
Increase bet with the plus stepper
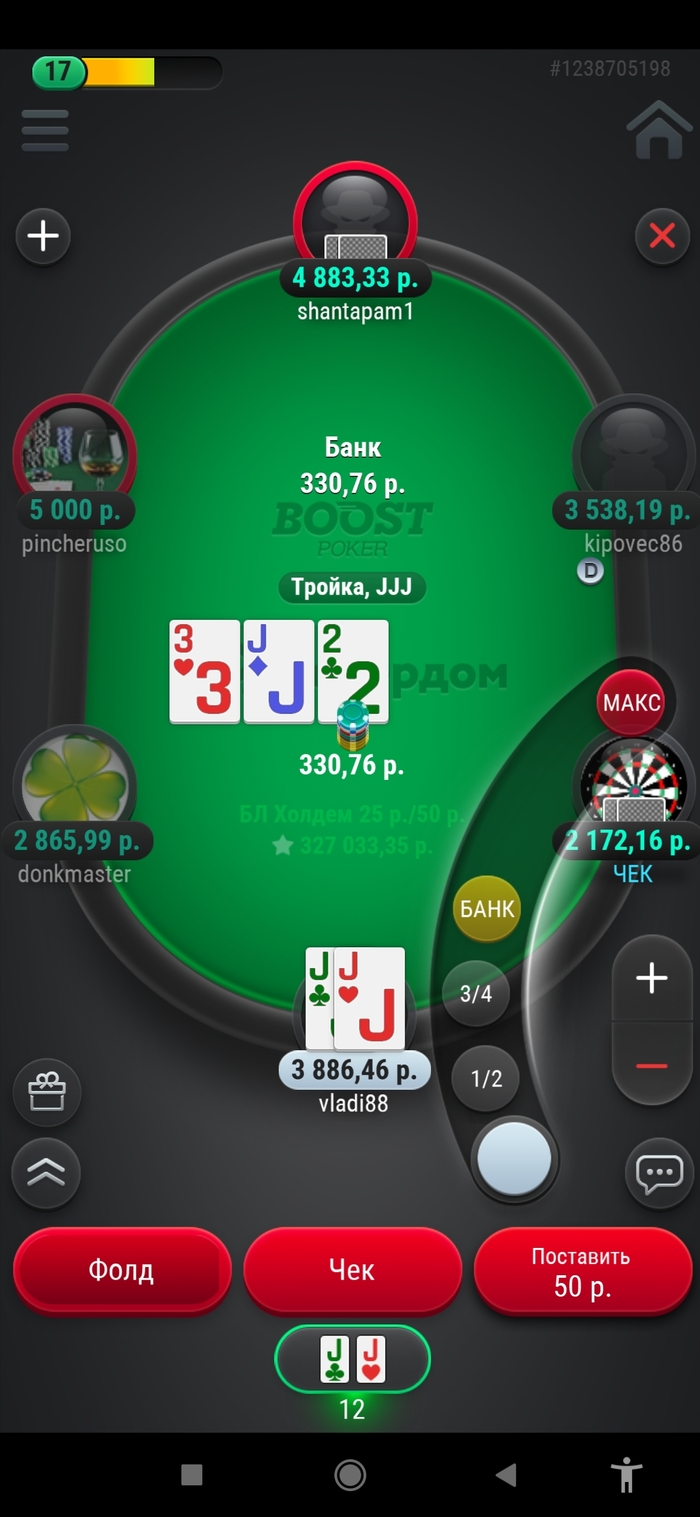652,978
